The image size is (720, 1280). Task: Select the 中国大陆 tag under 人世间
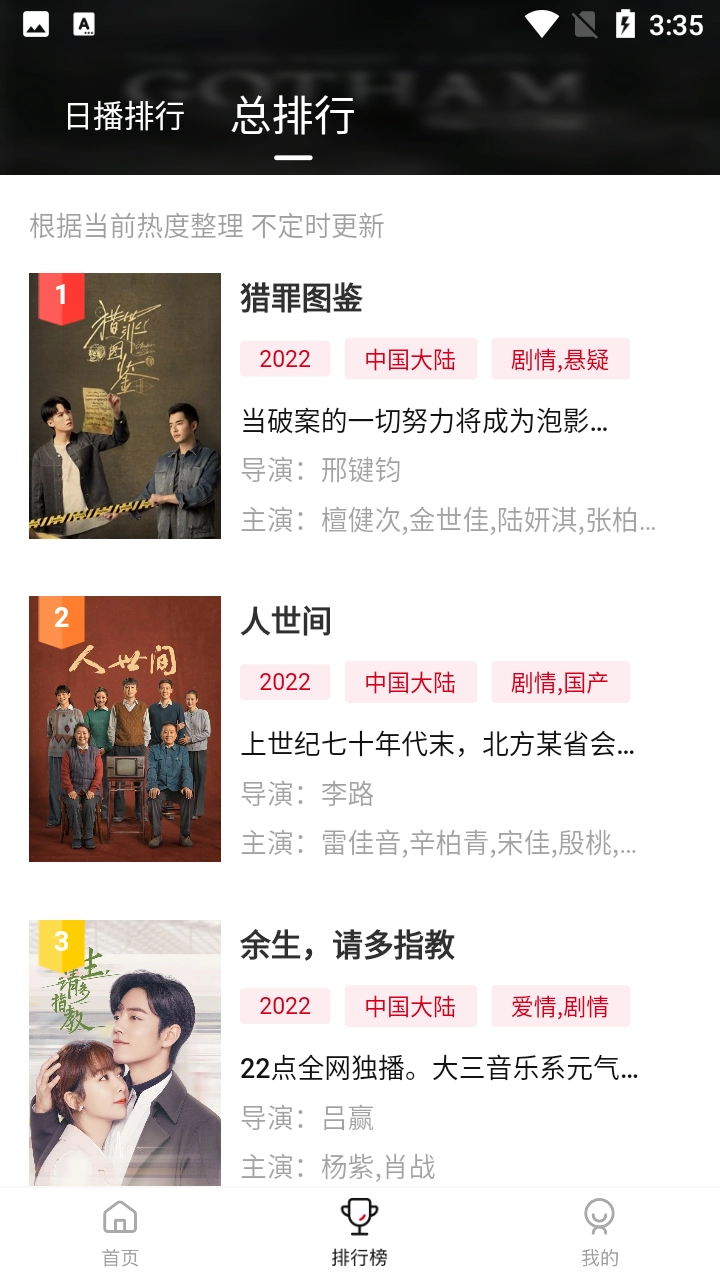(x=411, y=682)
